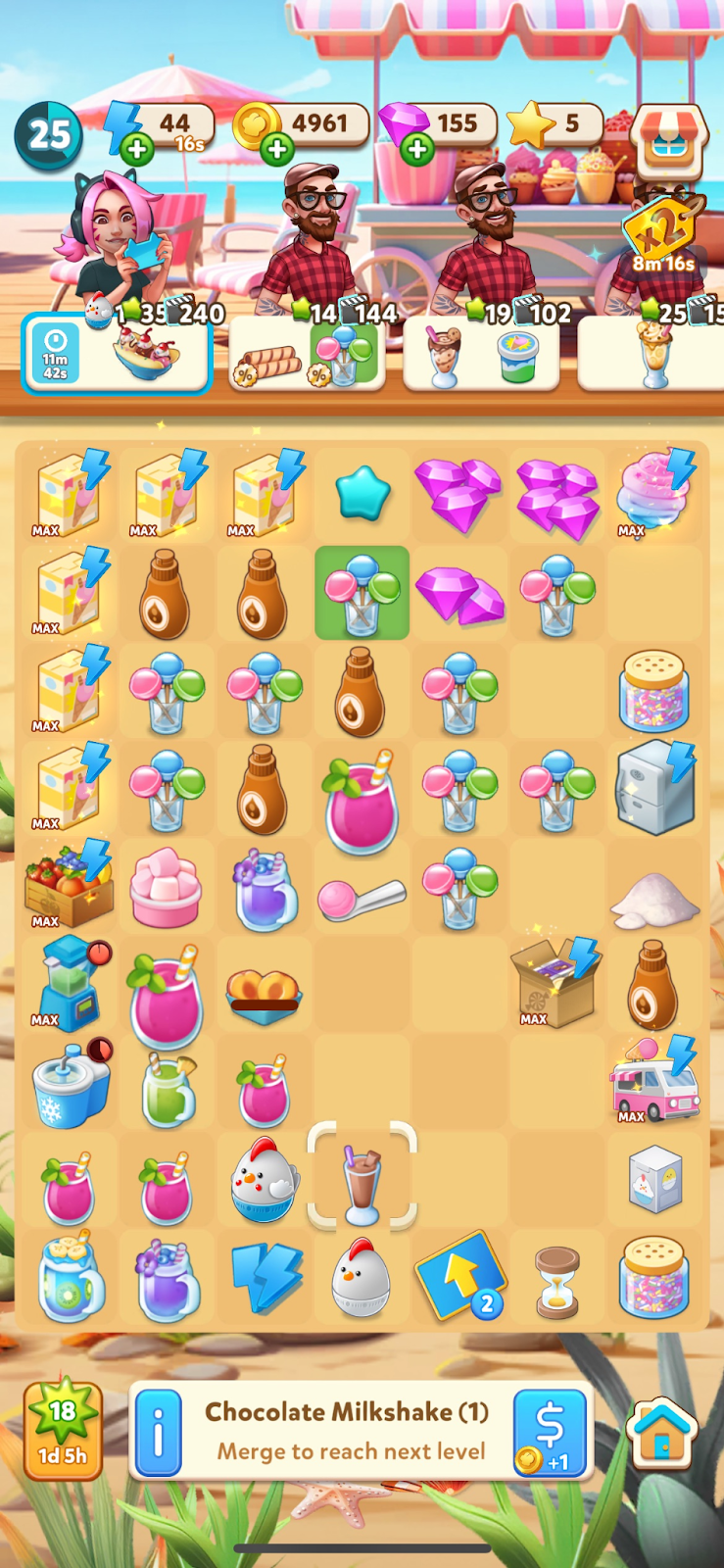Select the banana split order card

coord(118,354)
